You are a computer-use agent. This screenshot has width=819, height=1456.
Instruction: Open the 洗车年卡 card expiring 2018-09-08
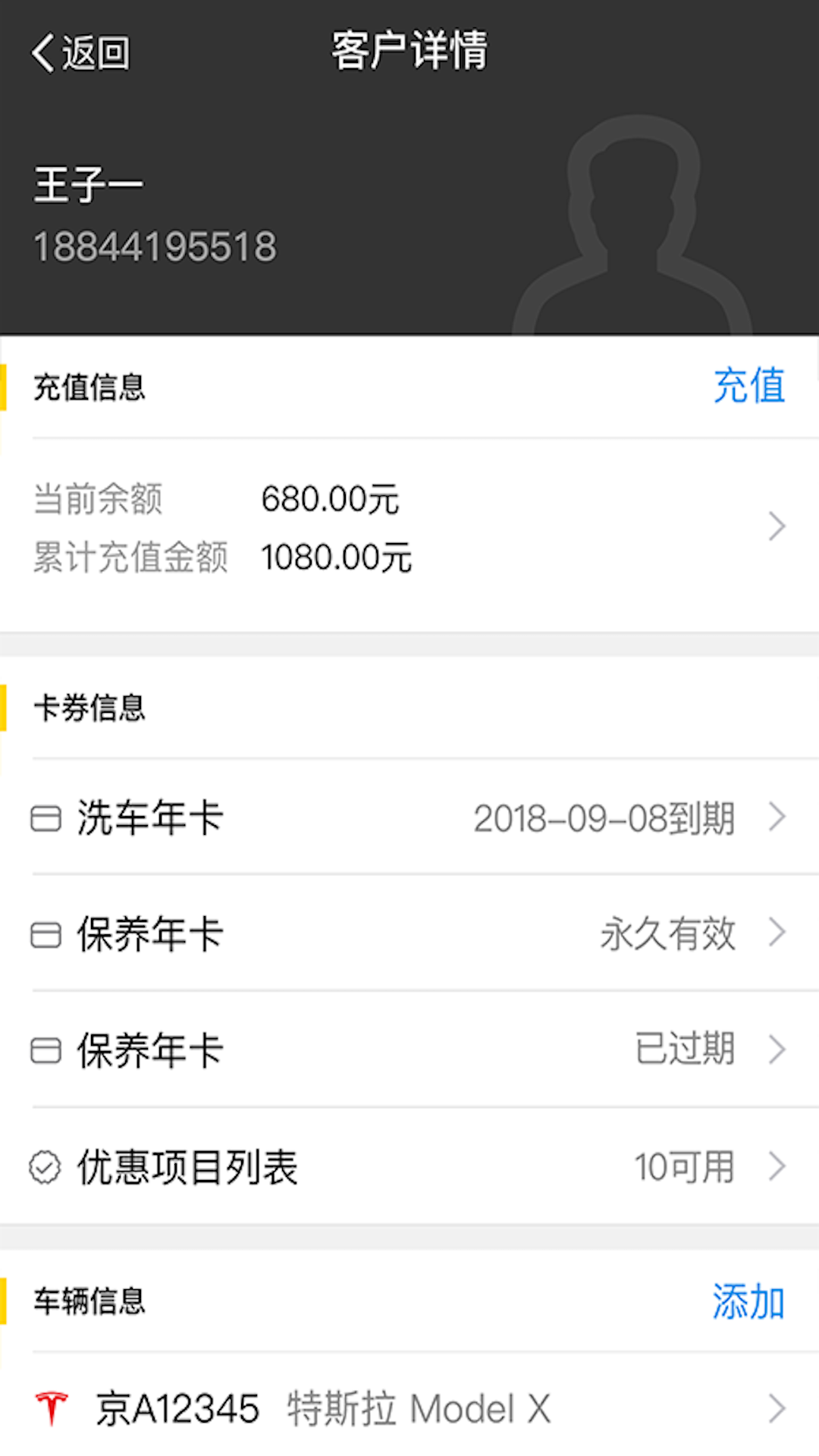coord(409,817)
